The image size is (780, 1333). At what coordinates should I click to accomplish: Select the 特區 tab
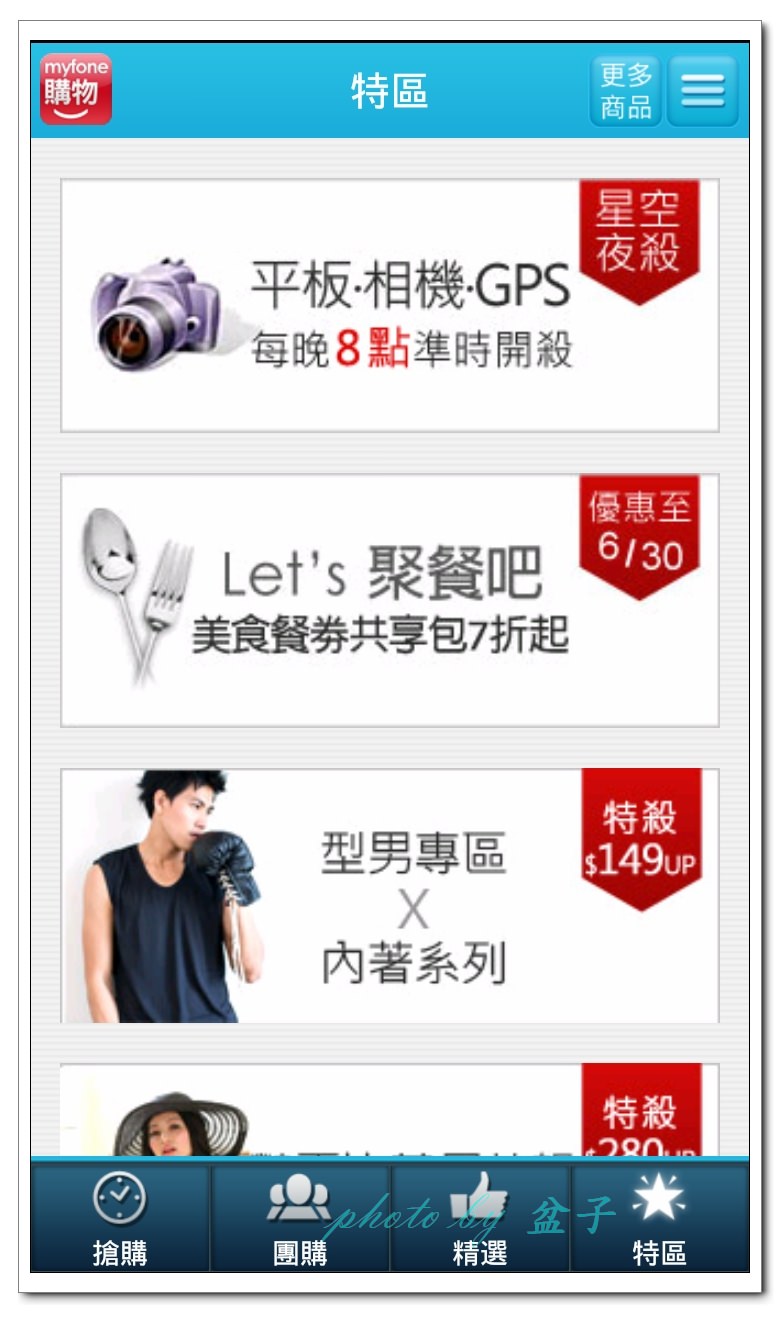tap(660, 1218)
